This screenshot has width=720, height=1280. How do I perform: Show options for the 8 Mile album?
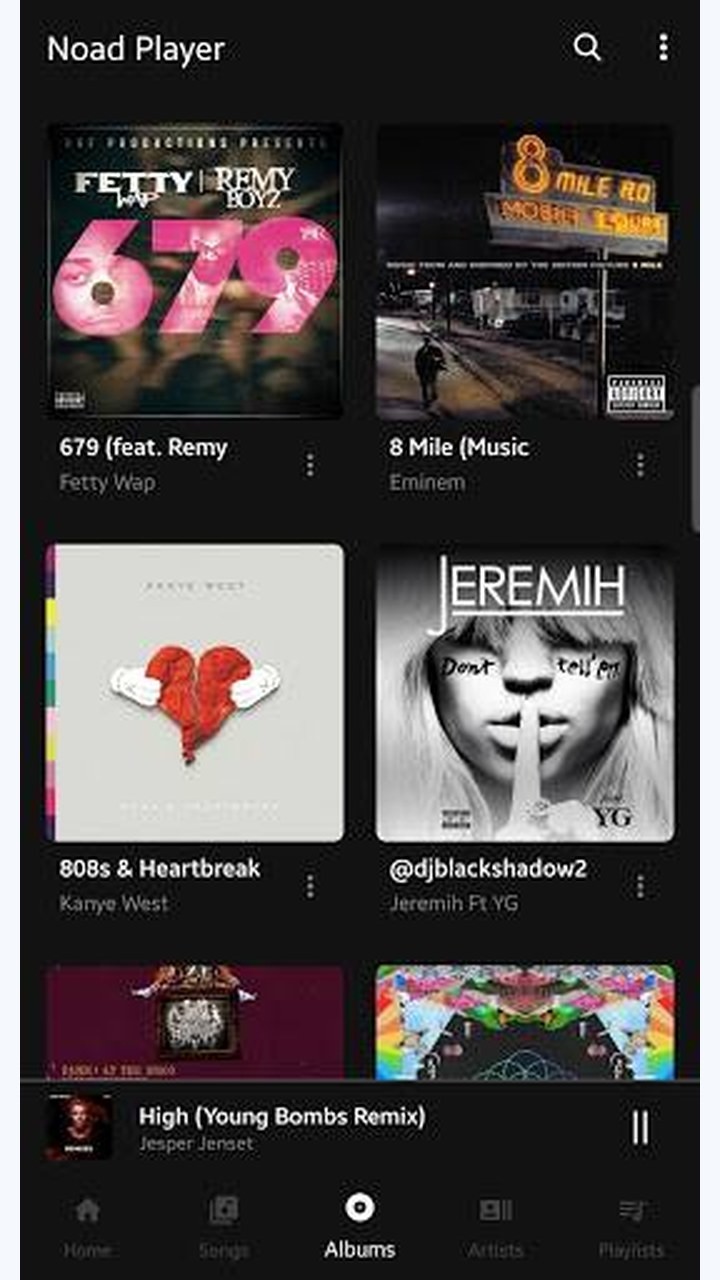[640, 464]
